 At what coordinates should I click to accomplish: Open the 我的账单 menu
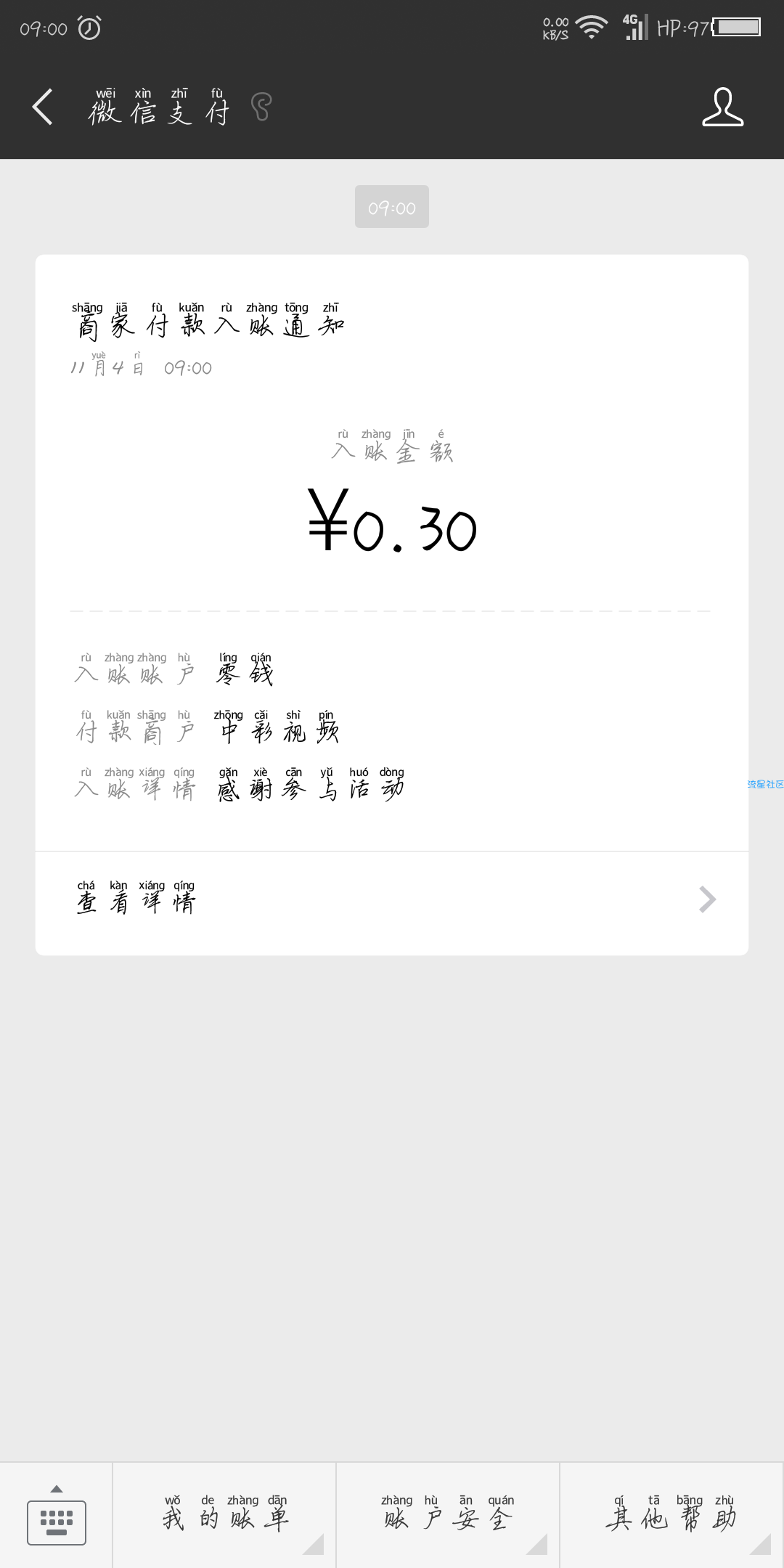[x=224, y=1516]
